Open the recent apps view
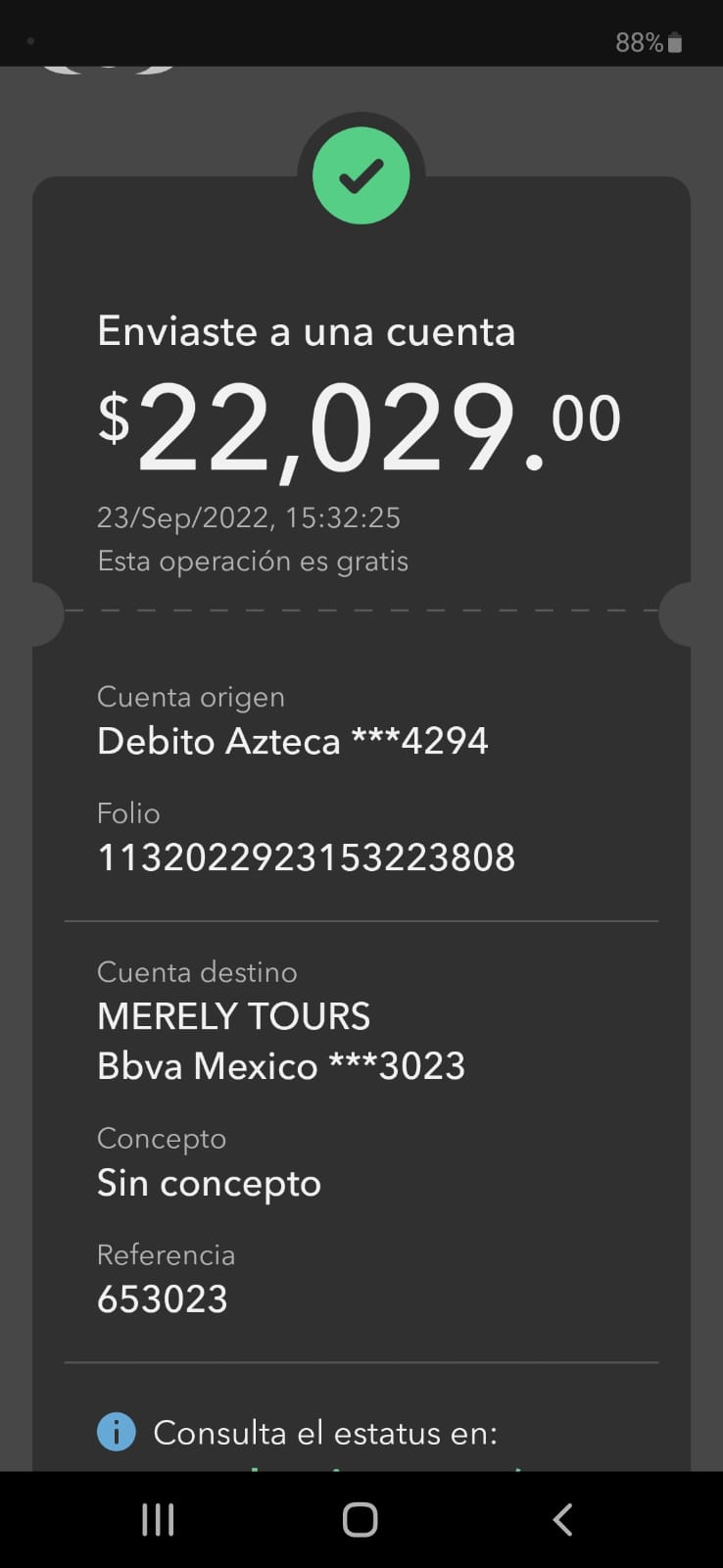The image size is (723, 1568). click(x=158, y=1520)
